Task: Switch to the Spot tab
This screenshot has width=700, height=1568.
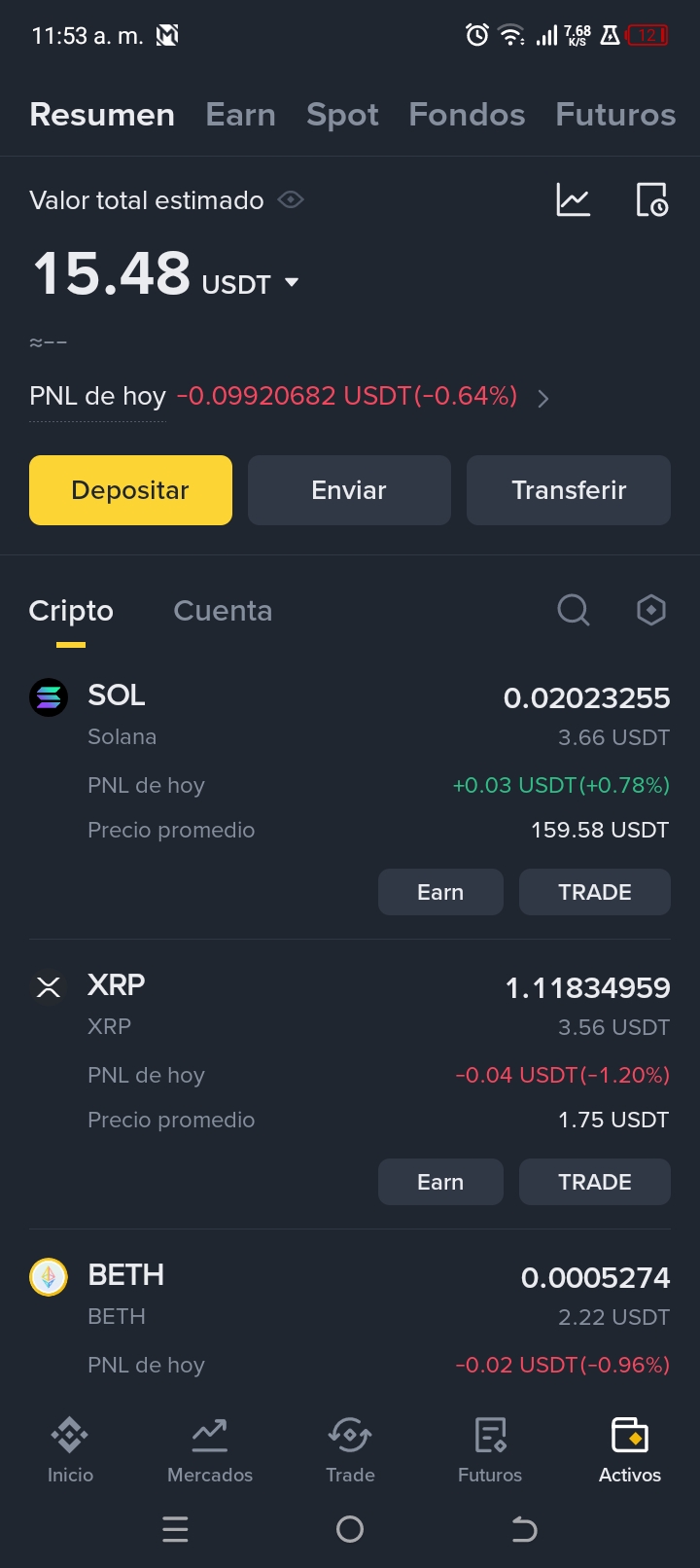Action: [x=342, y=115]
